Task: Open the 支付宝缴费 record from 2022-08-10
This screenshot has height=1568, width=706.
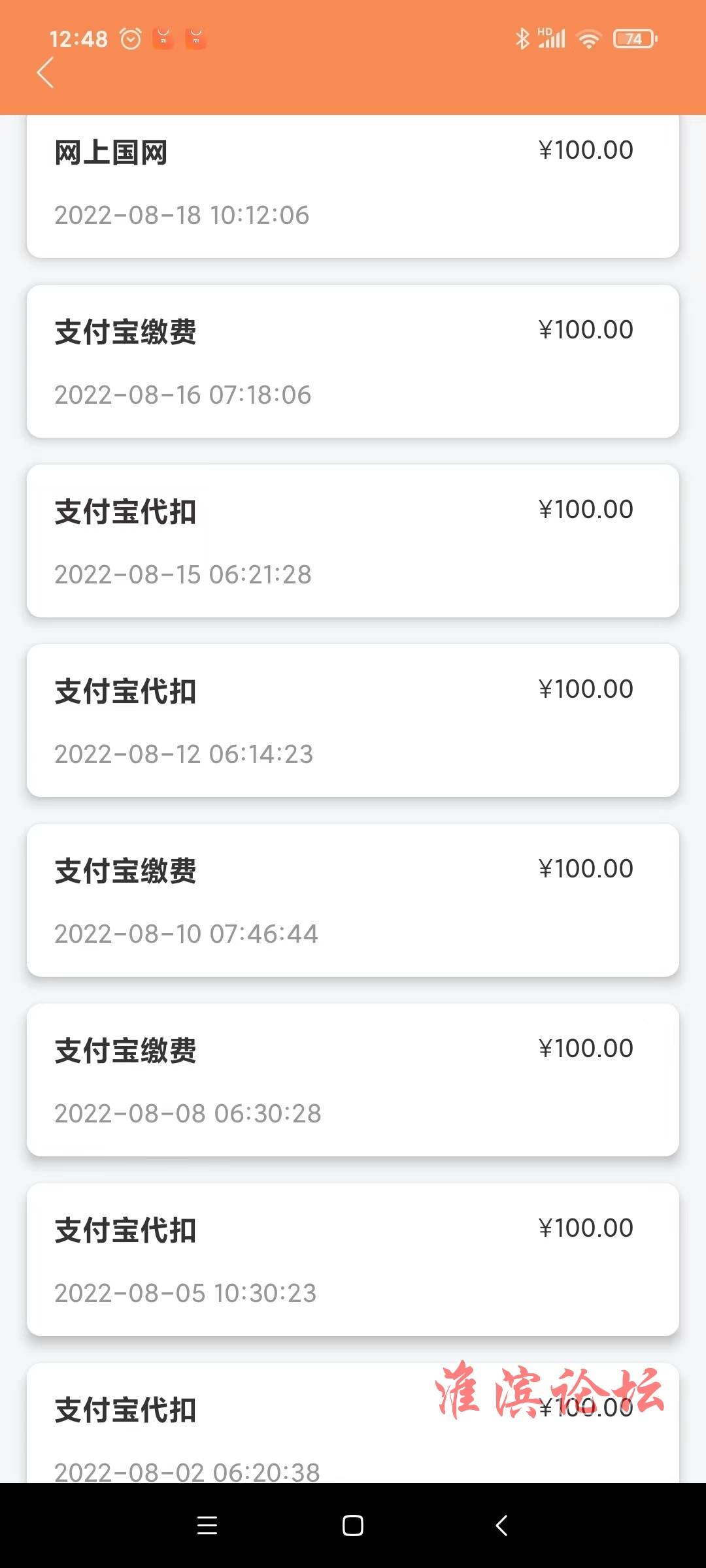Action: (353, 900)
